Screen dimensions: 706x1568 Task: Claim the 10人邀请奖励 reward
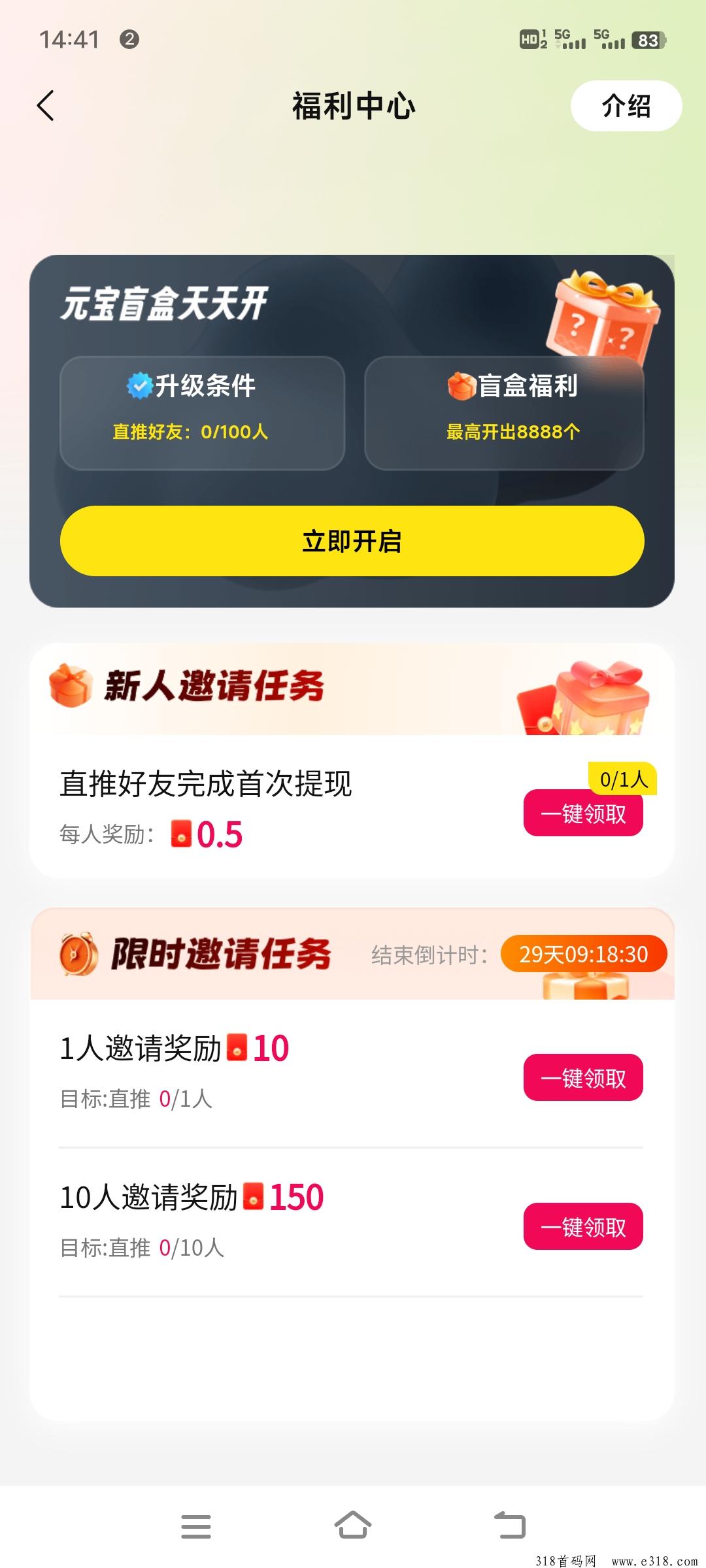(582, 1226)
